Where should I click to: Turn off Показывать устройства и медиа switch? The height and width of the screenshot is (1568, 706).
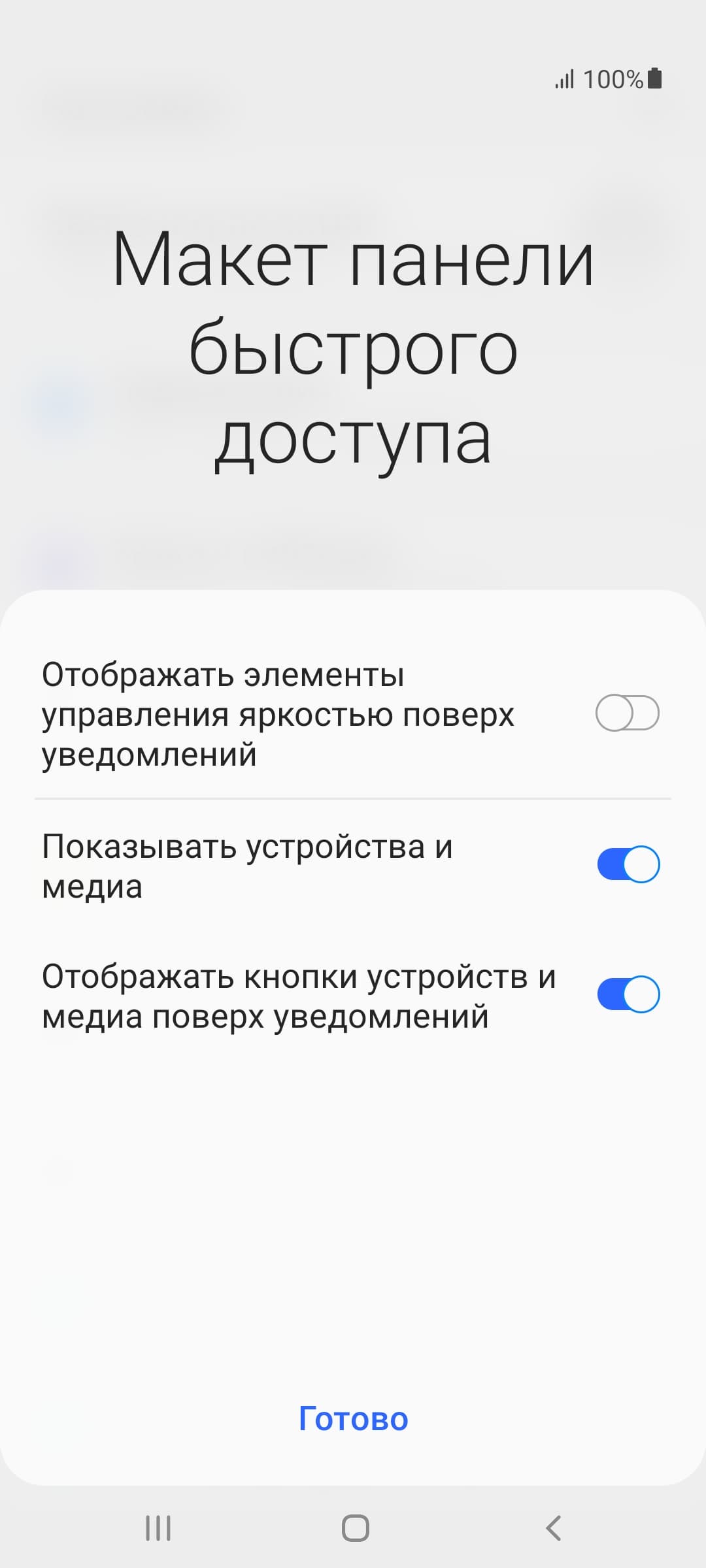pos(628,864)
